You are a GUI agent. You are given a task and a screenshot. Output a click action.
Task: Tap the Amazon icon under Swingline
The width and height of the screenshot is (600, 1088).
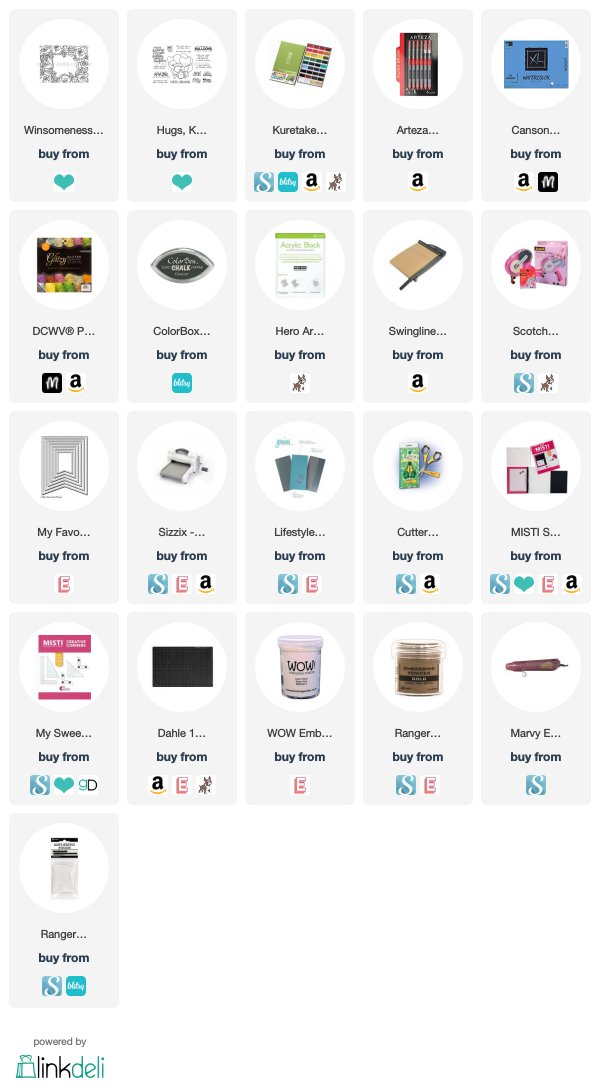418,383
